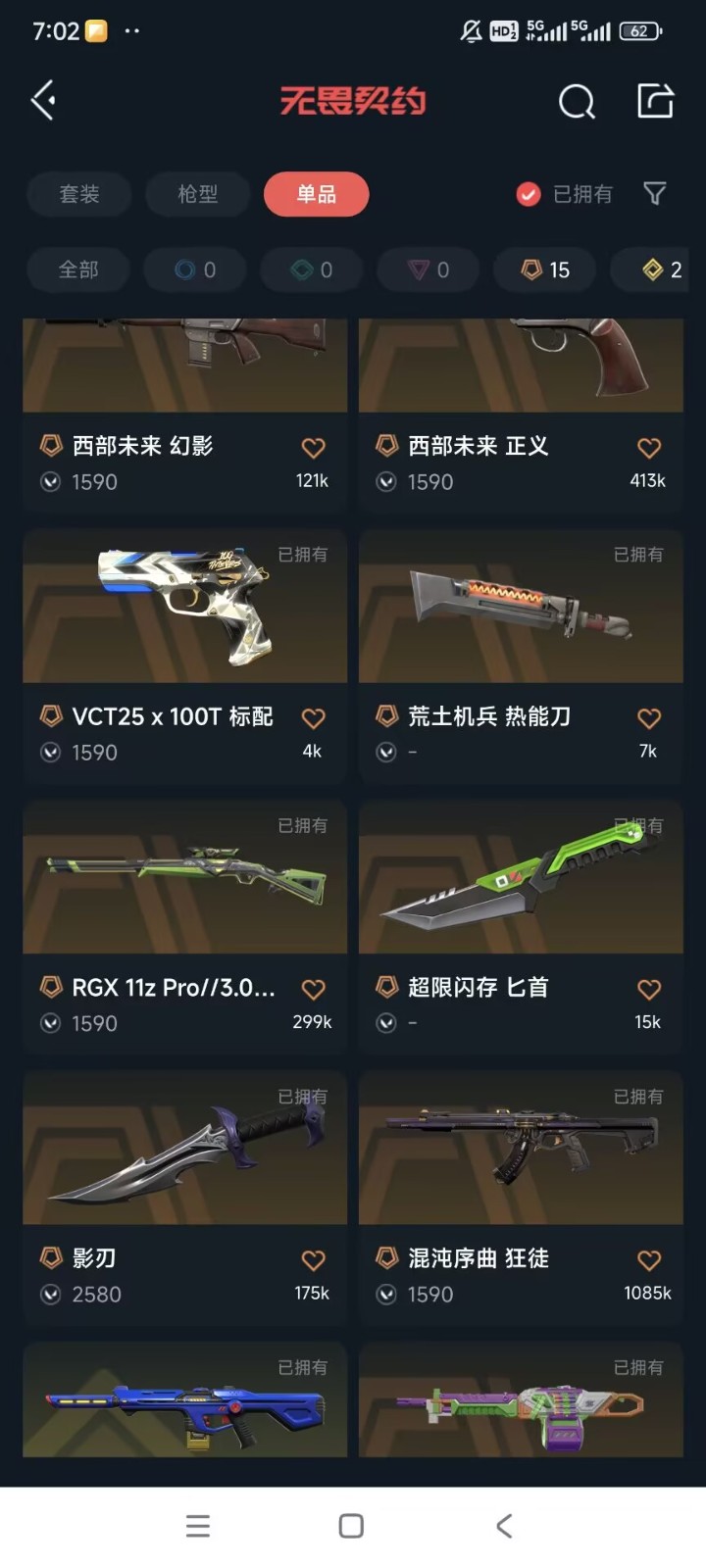This screenshot has width=706, height=1568.
Task: Favorite the 影刃 knife skin
Action: click(x=313, y=1259)
